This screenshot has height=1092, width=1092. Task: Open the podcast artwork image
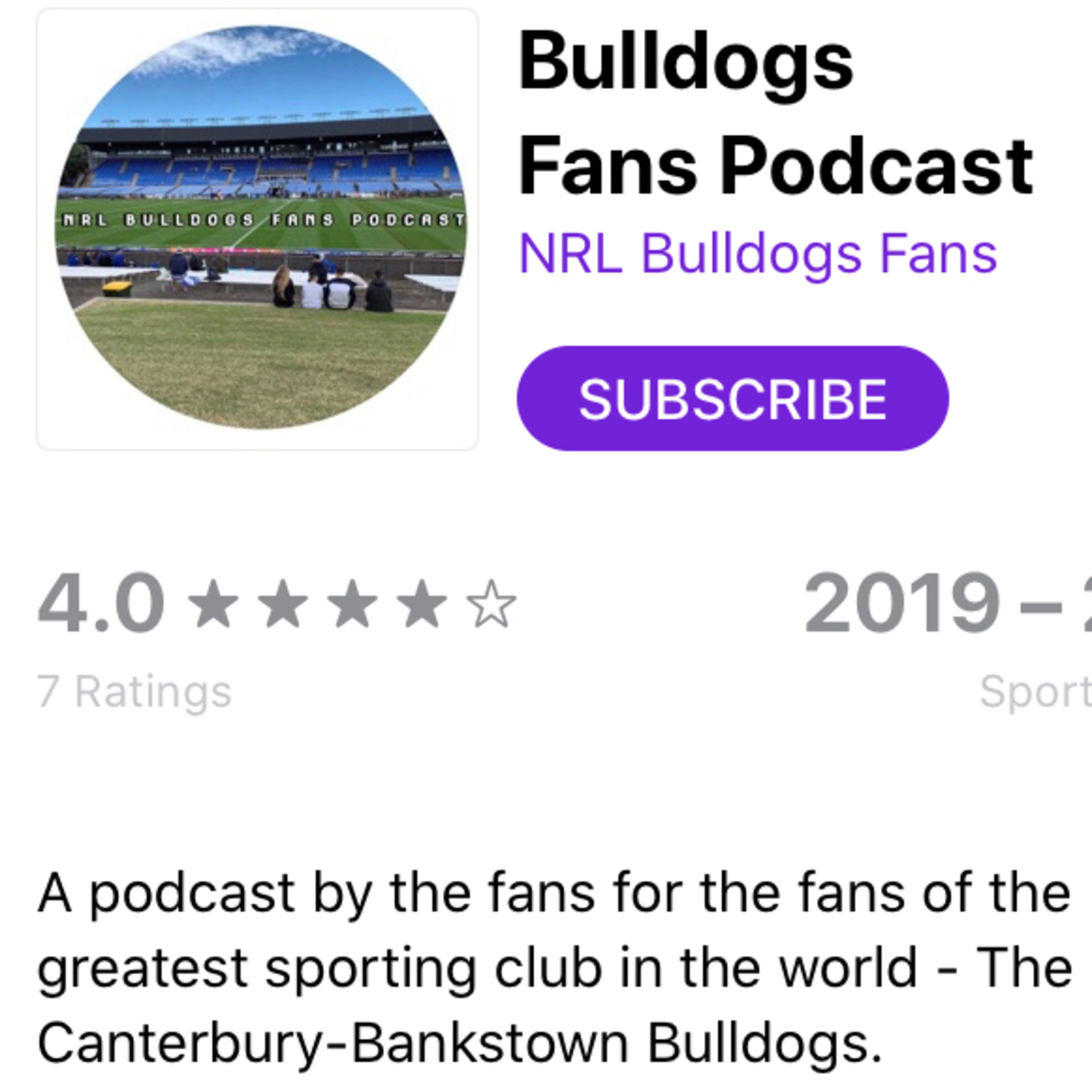257,229
